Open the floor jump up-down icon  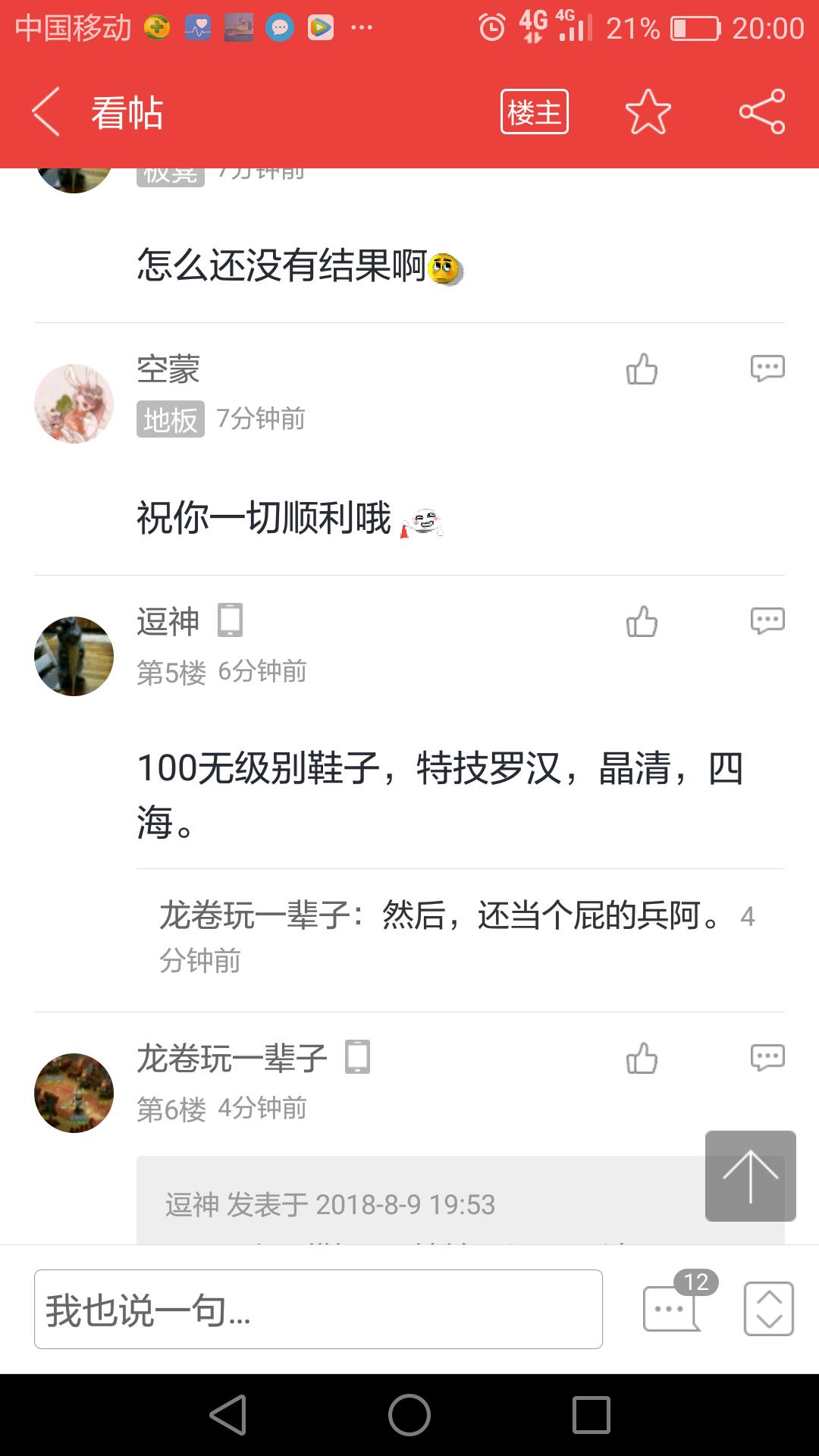pos(768,1309)
